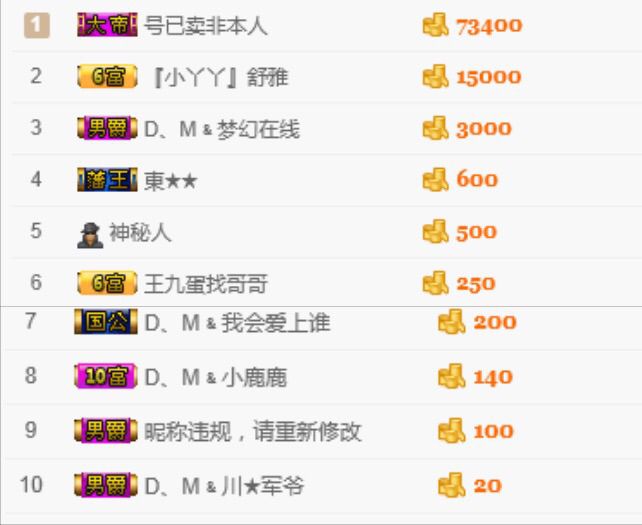Open D、M&我会爱上谁 entry
Image resolution: width=642 pixels, height=525 pixels.
pyautogui.click(x=237, y=323)
